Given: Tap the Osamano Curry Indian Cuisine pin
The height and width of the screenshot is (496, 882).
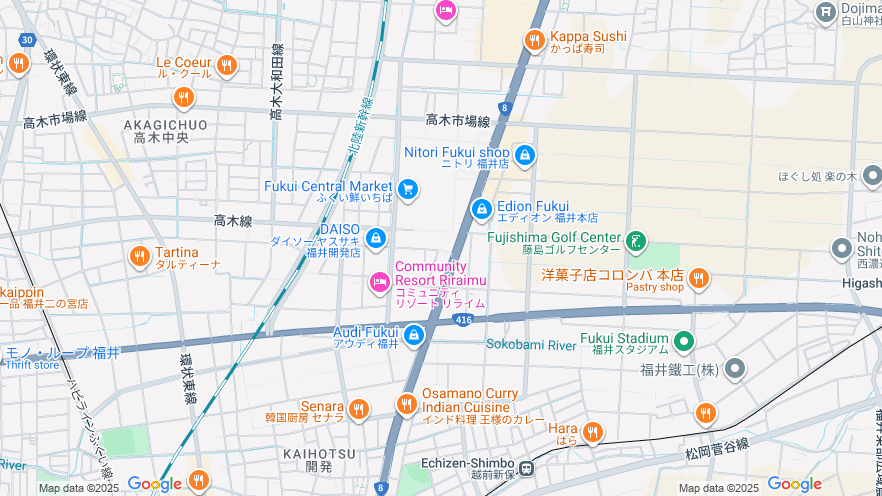Looking at the screenshot, I should click(406, 404).
